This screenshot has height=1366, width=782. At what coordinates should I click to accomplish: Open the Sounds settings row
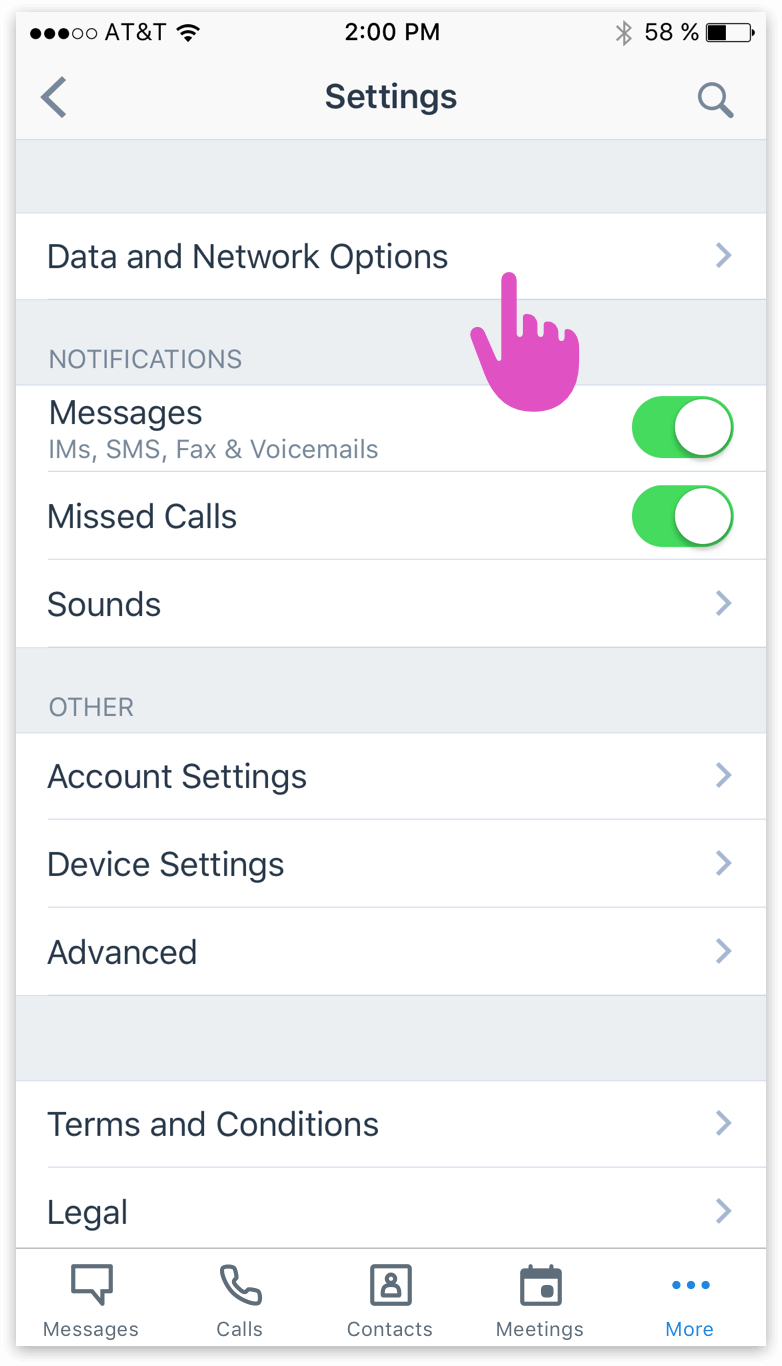click(x=390, y=604)
